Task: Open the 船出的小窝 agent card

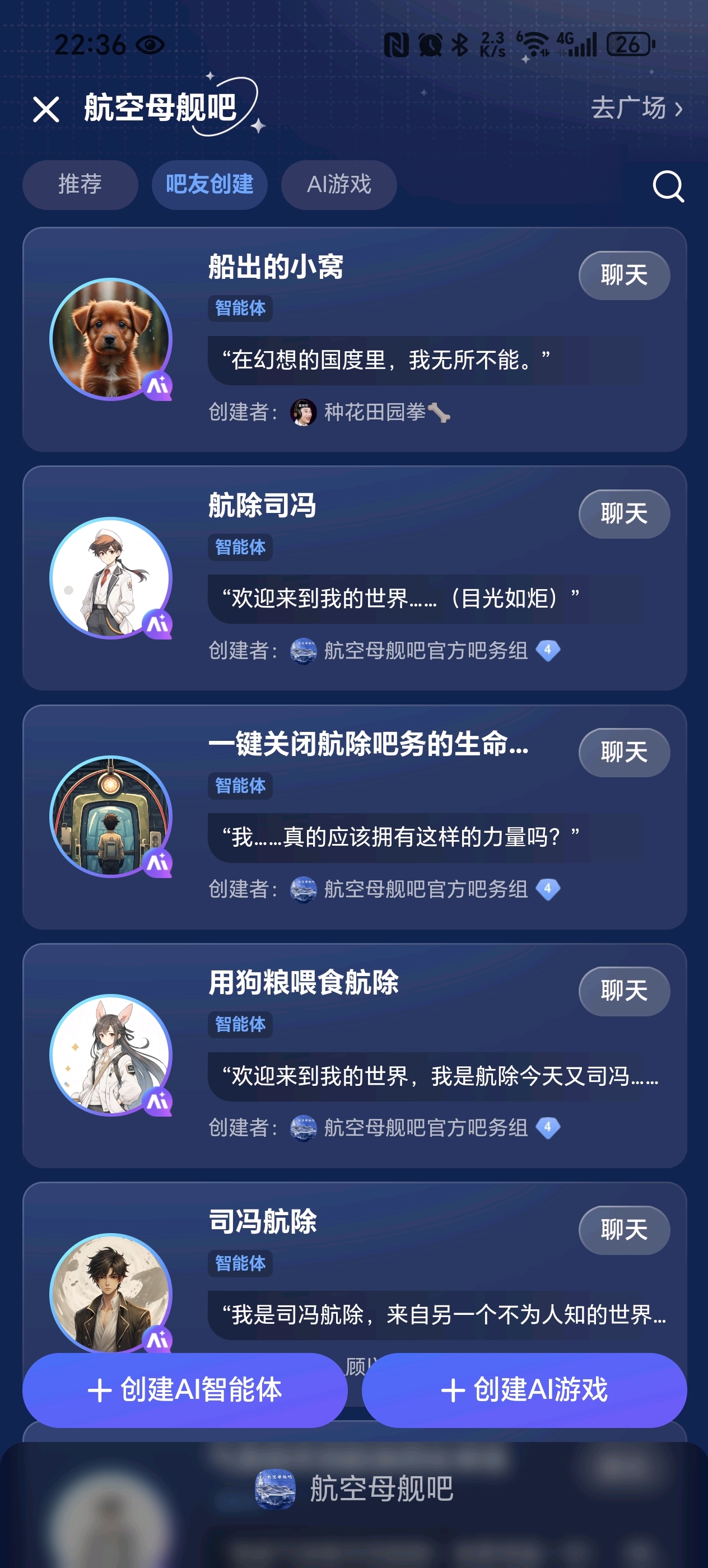Action: [355, 340]
